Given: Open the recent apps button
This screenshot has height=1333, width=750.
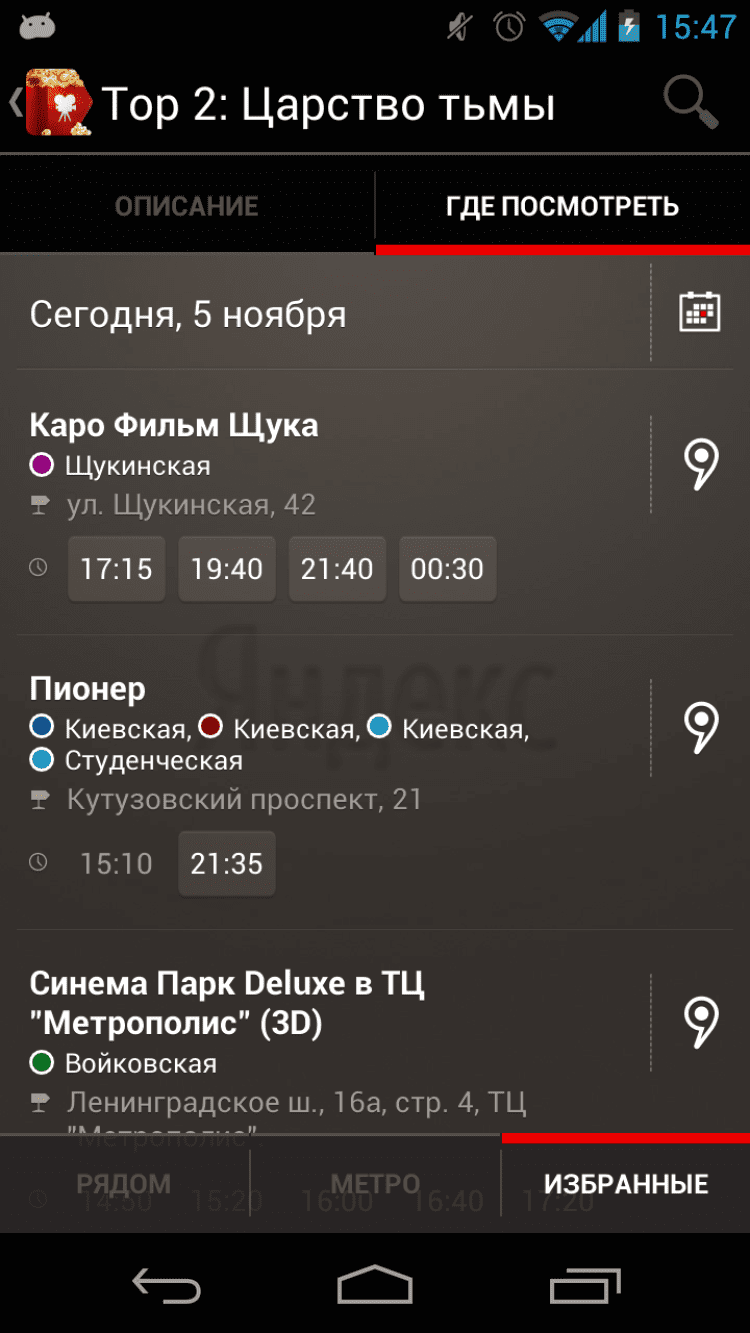Looking at the screenshot, I should (586, 1284).
